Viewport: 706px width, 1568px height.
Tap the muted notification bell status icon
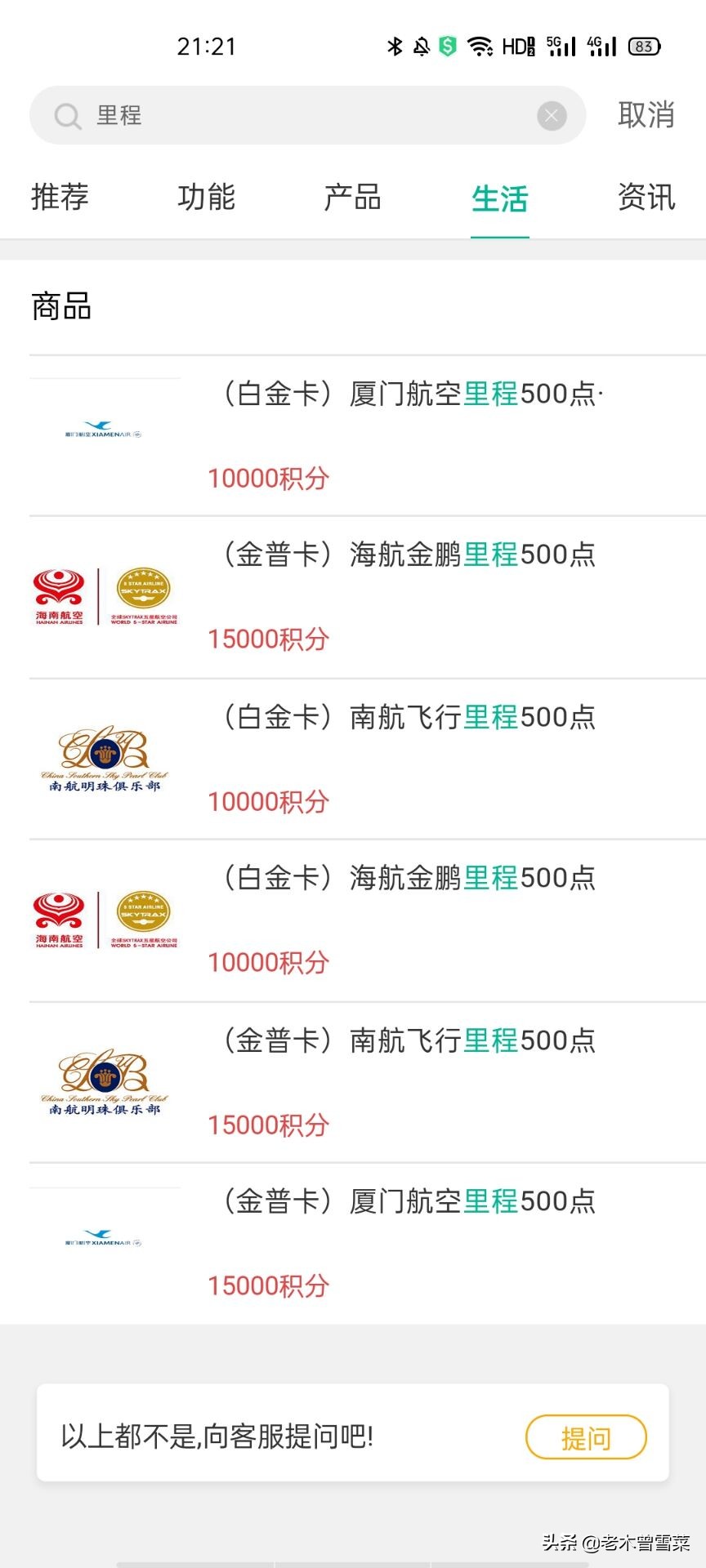(420, 45)
